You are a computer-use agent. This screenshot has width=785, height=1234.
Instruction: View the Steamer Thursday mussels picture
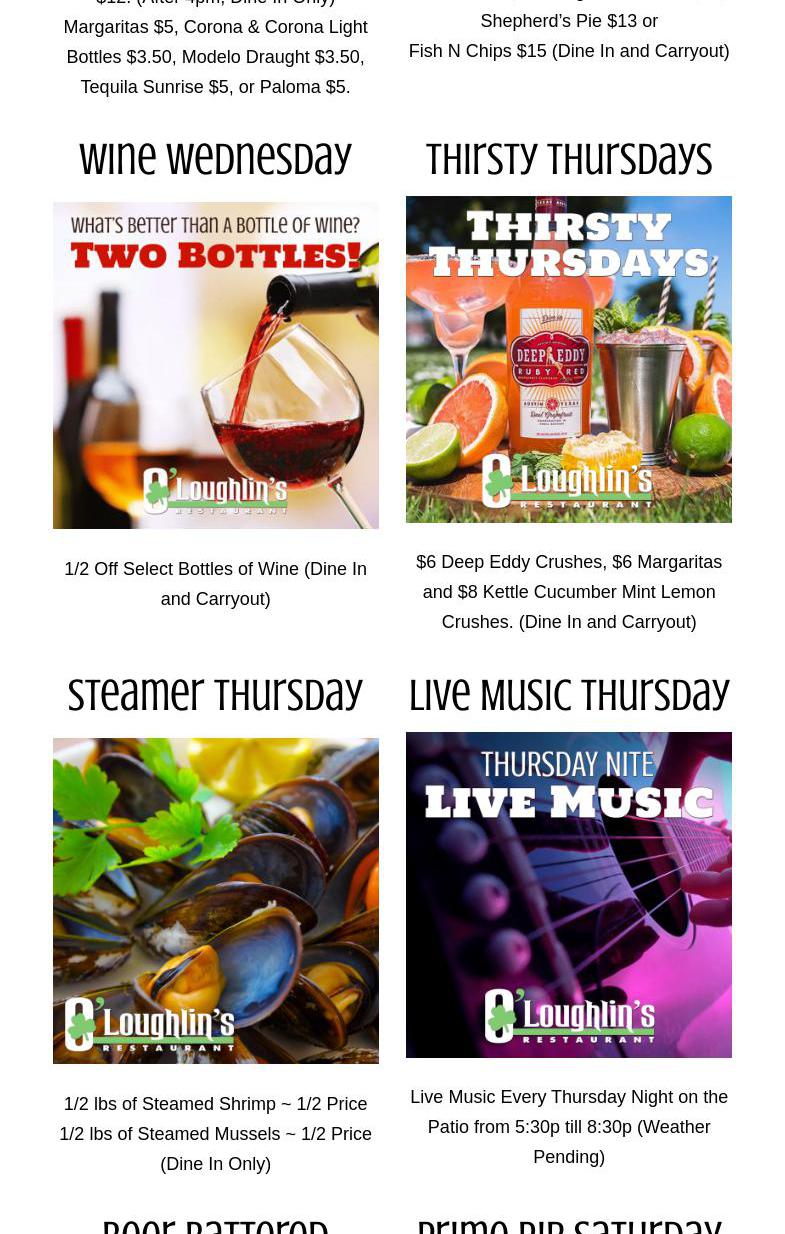[215, 900]
